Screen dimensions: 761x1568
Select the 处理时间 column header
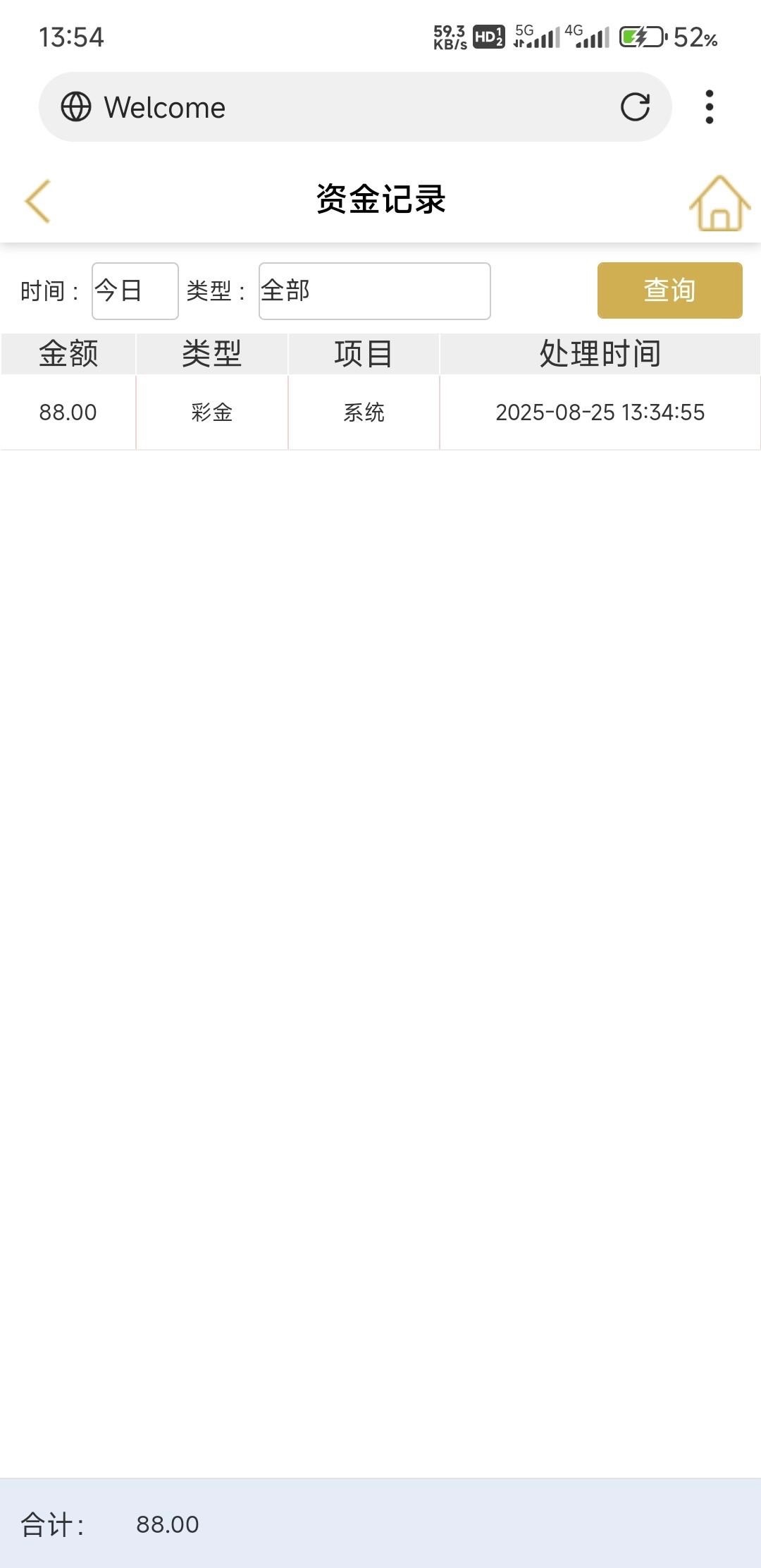tap(600, 354)
